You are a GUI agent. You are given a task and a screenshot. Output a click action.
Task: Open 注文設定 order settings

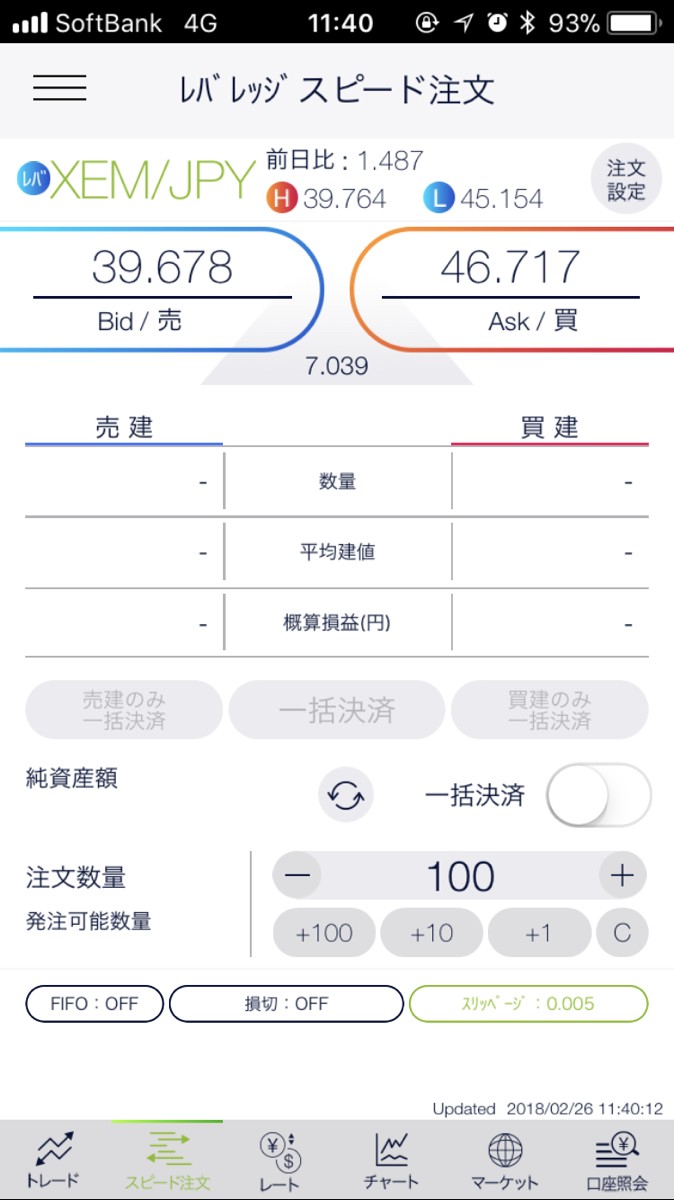[626, 180]
